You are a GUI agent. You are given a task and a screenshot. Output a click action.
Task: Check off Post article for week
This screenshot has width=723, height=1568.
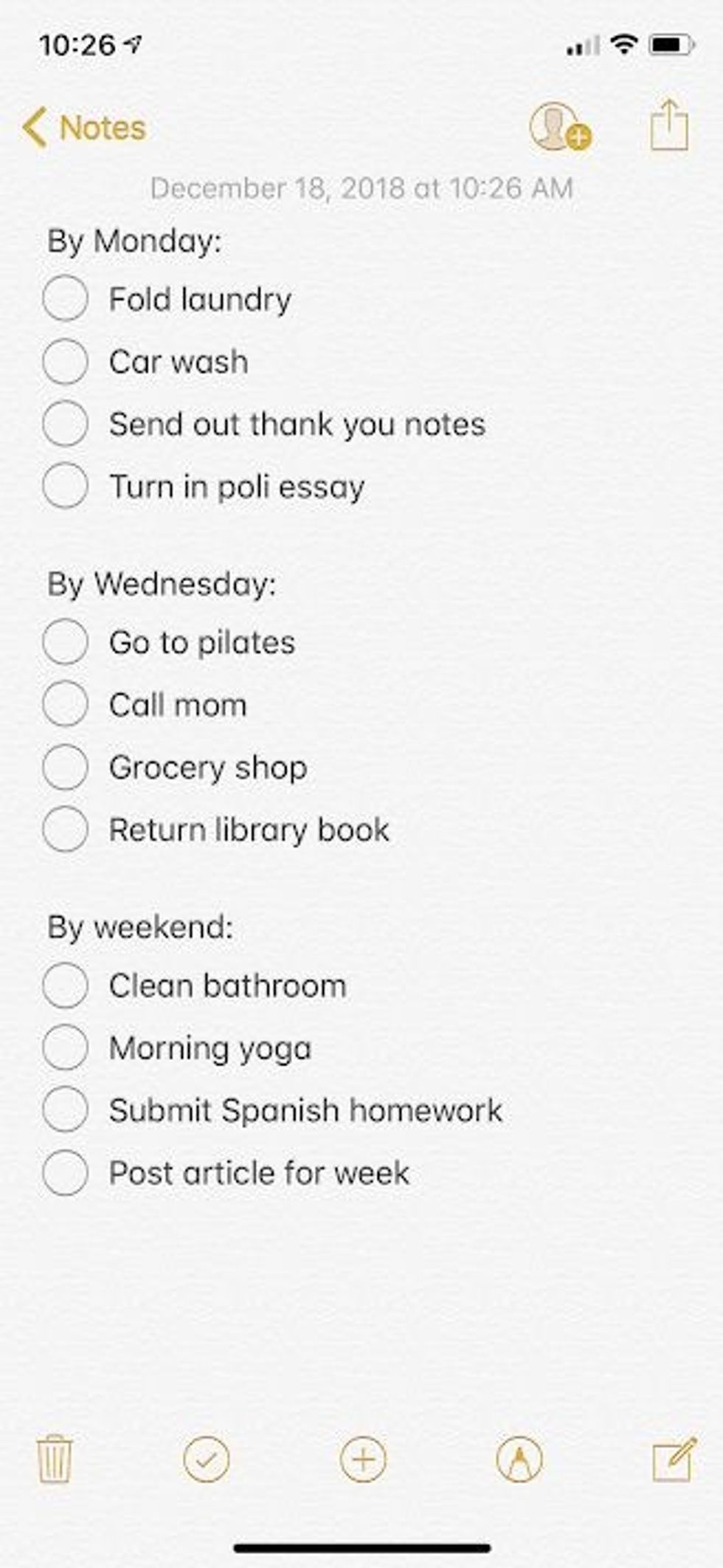click(65, 1172)
